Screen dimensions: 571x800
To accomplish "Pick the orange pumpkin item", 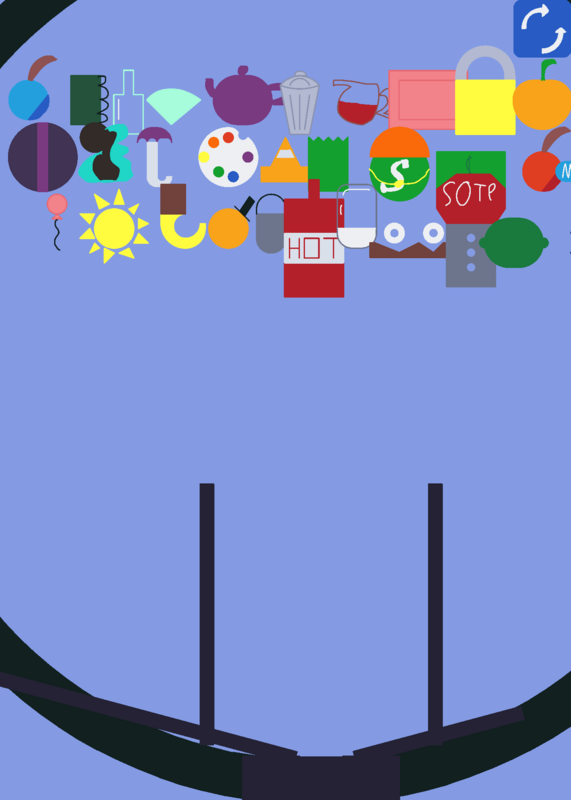I will [542, 95].
